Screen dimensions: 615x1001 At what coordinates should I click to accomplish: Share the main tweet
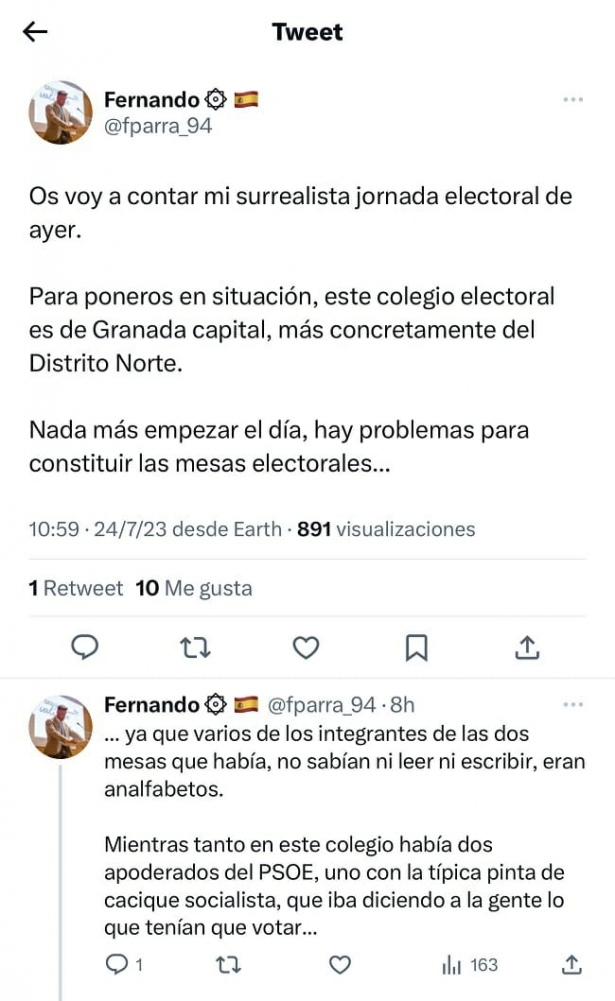pyautogui.click(x=527, y=648)
